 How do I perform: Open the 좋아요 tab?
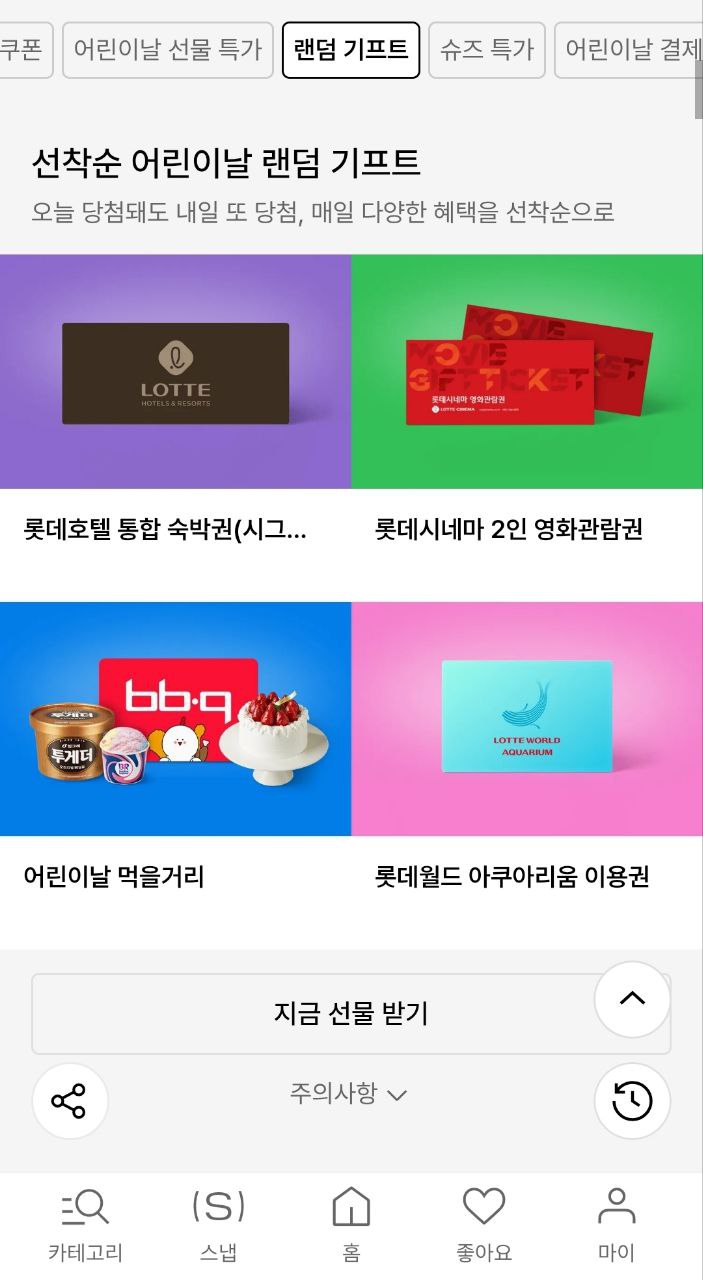pos(484,1225)
